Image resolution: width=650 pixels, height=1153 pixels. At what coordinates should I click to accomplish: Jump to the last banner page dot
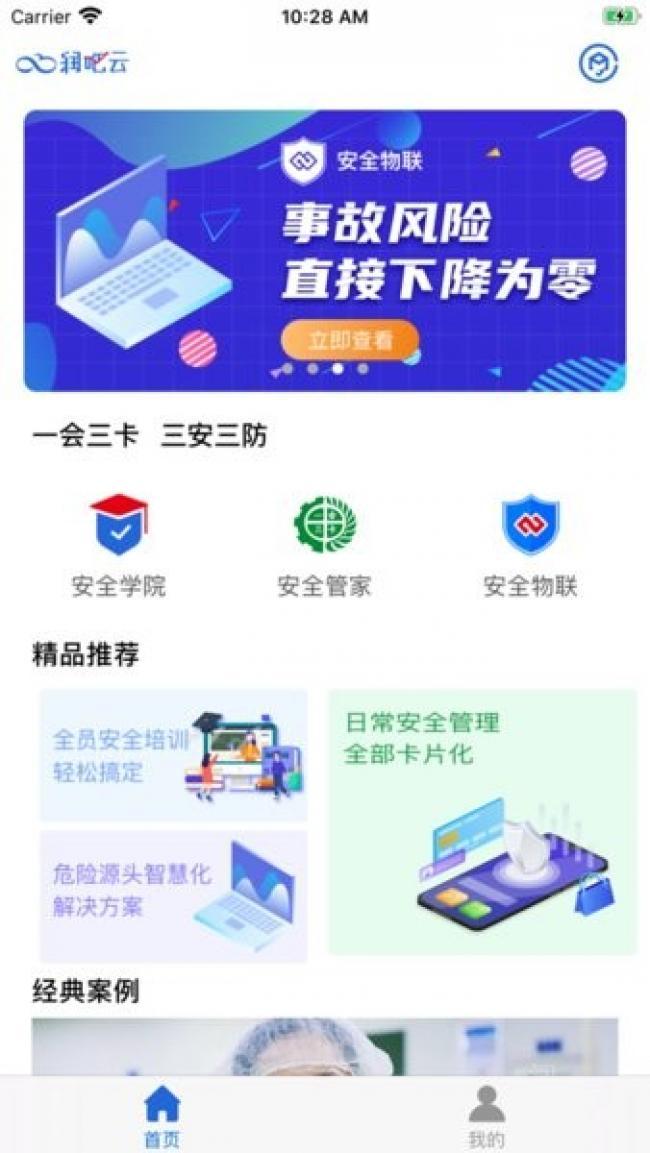[362, 369]
